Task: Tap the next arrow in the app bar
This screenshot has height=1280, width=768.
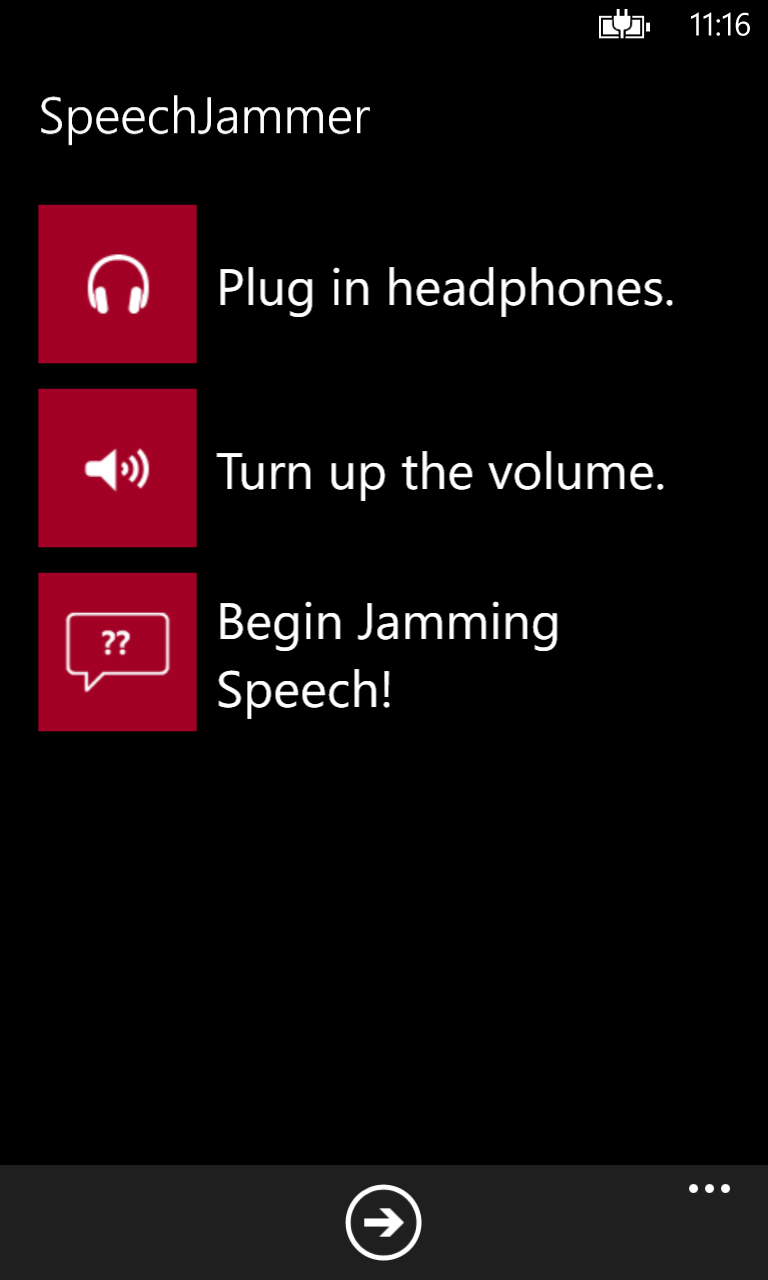Action: point(384,1222)
